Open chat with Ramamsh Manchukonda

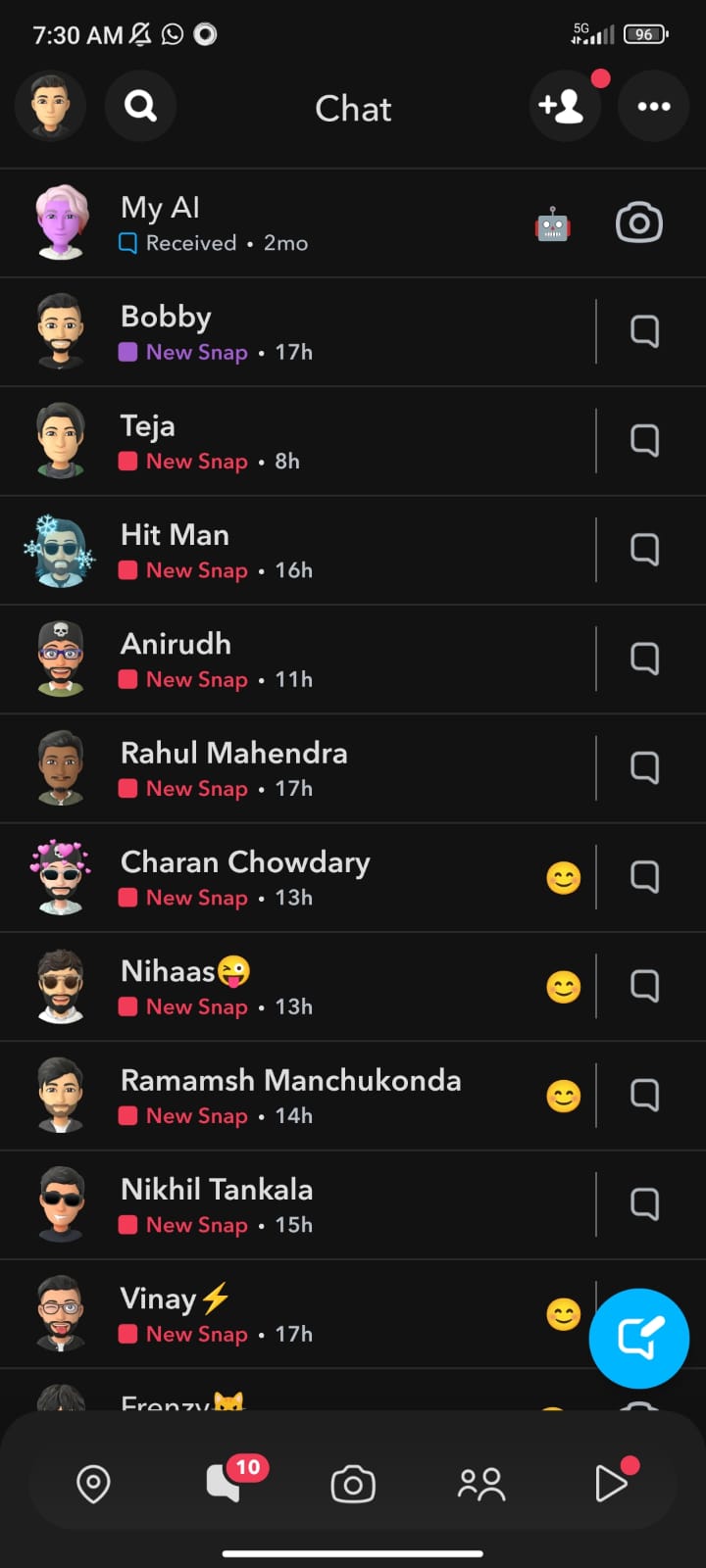[294, 1096]
